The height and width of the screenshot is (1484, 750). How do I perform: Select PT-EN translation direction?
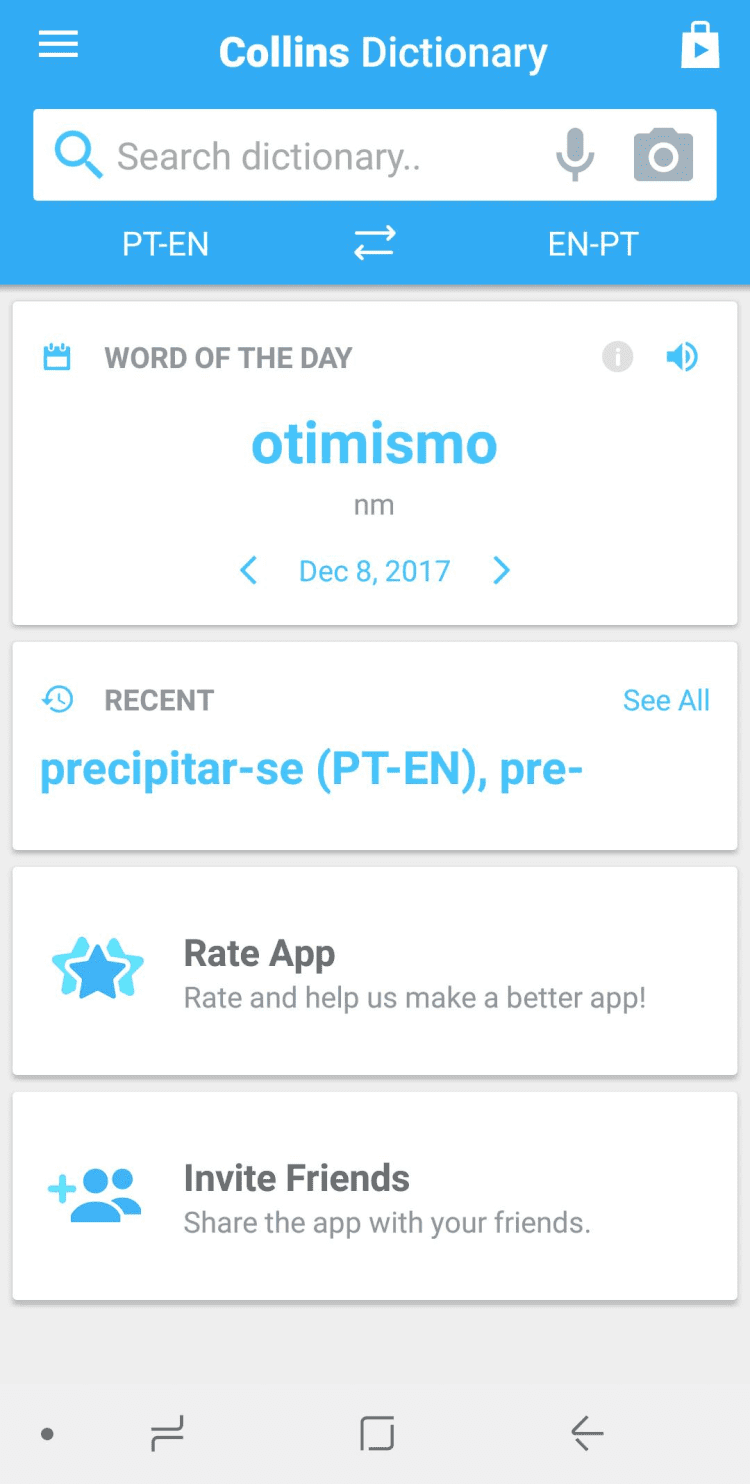(166, 244)
